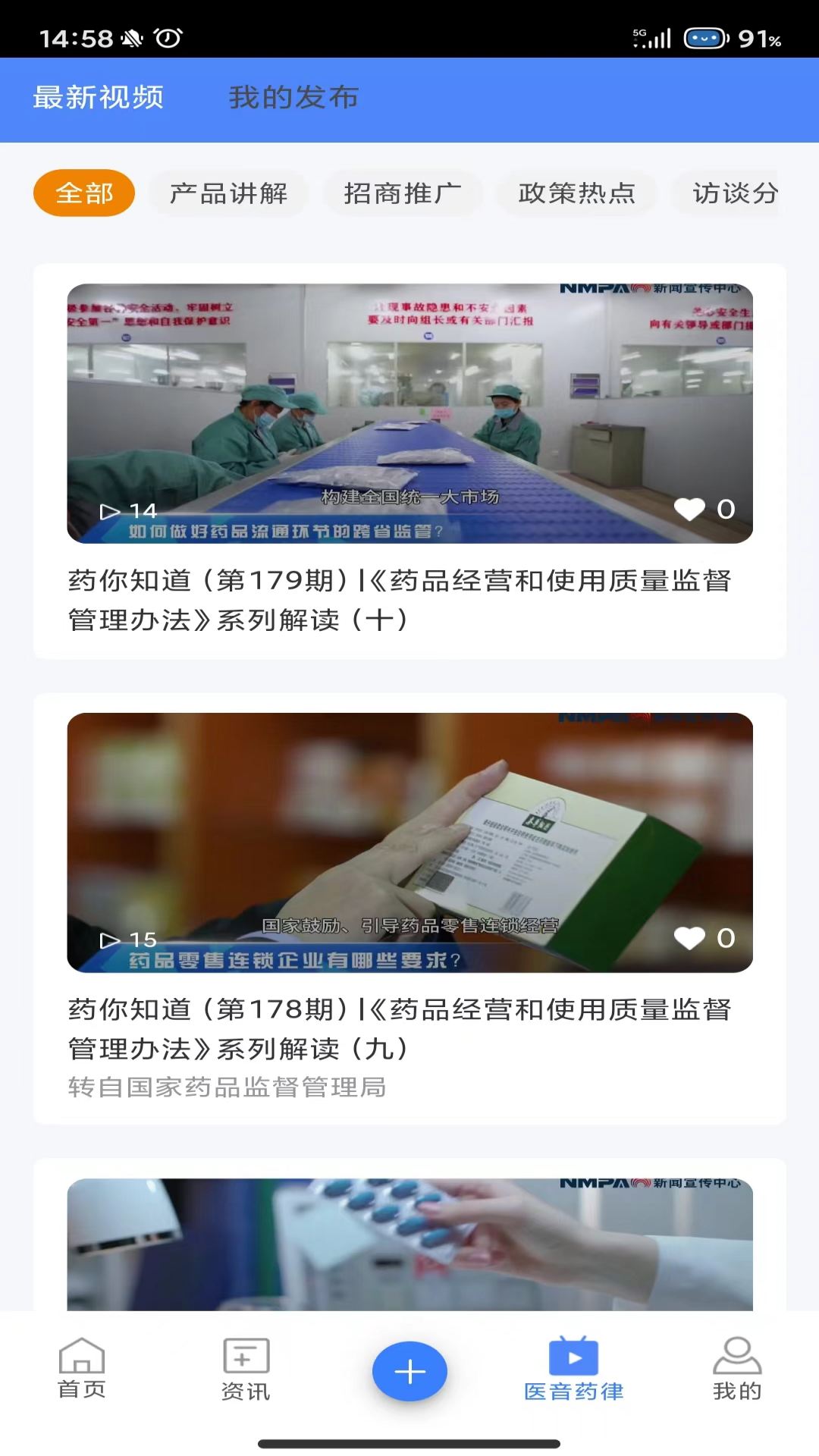The image size is (819, 1456).
Task: Go to the 首页 tab
Action: [82, 1369]
